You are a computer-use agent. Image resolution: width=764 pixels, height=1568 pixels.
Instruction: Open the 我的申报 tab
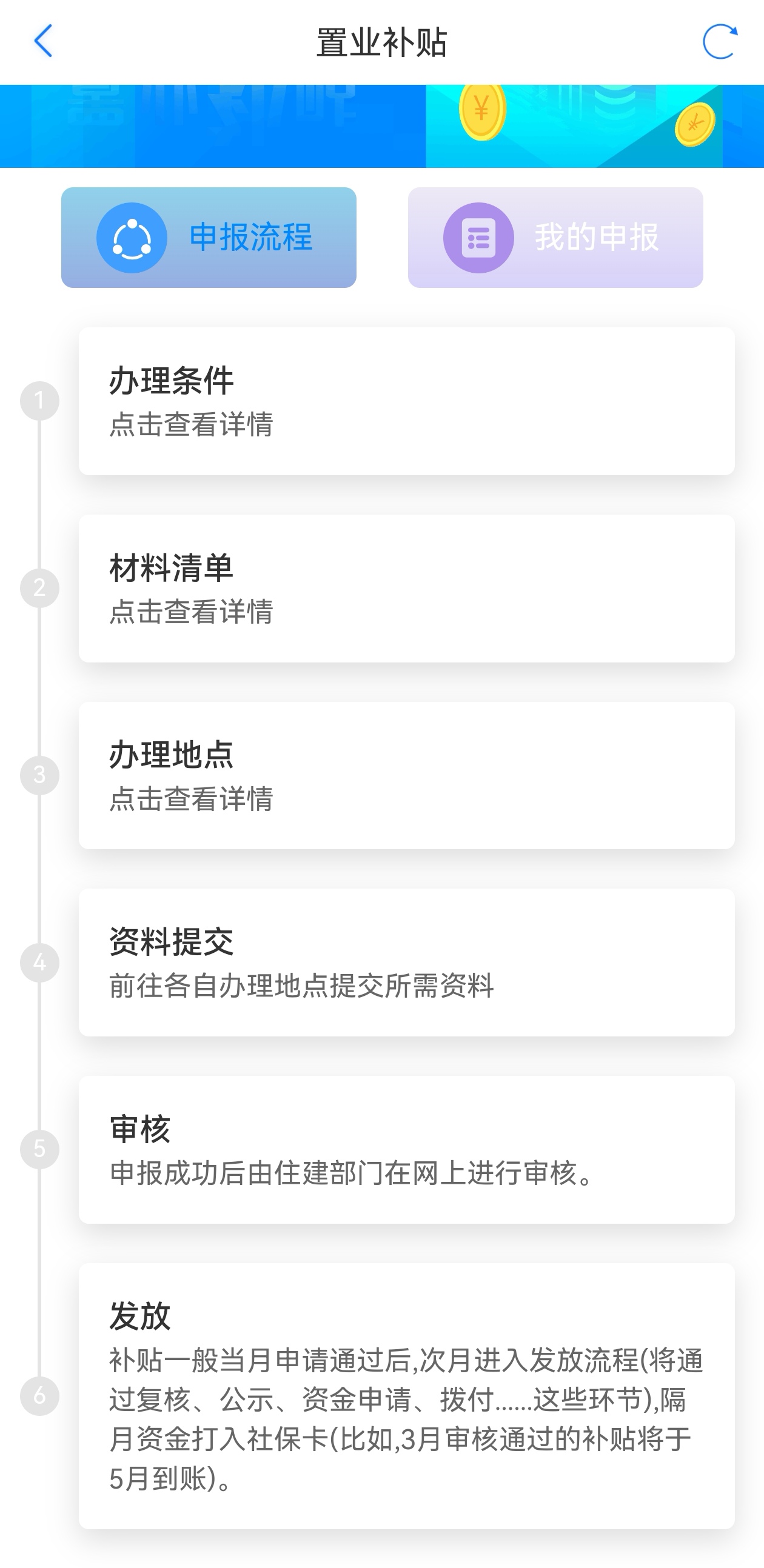coord(555,238)
